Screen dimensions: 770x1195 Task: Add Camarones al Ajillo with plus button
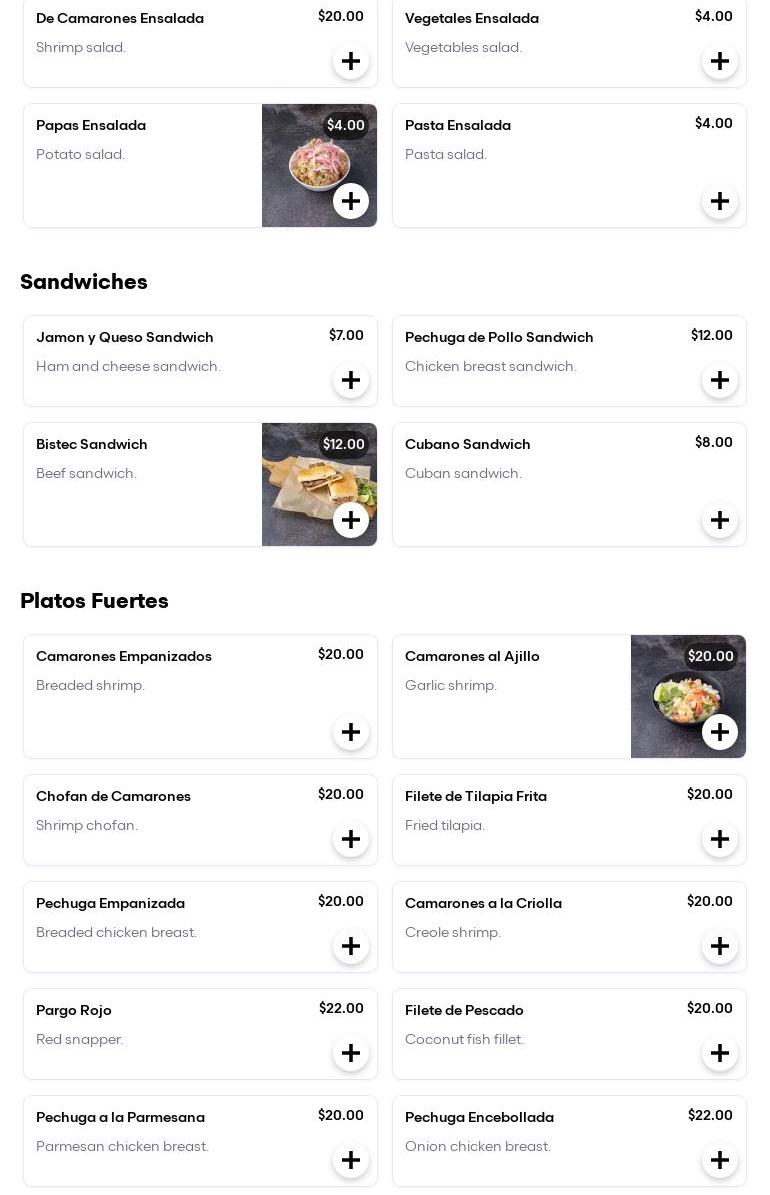(720, 732)
